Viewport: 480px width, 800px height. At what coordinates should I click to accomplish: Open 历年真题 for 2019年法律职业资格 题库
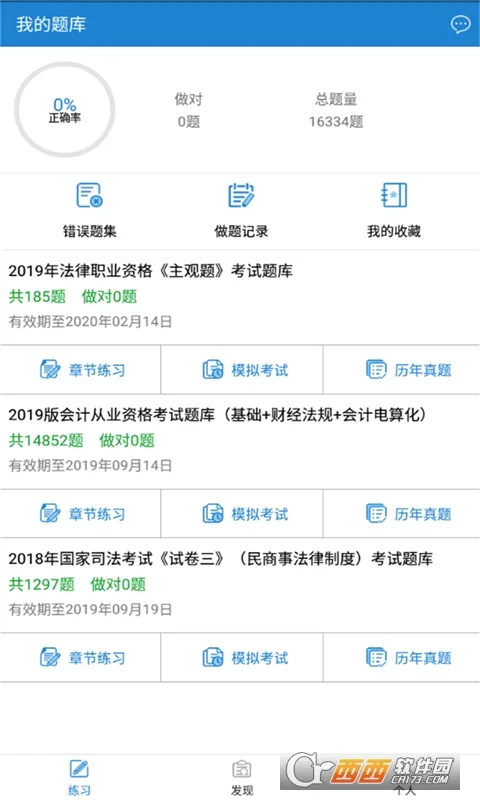[x=402, y=369]
